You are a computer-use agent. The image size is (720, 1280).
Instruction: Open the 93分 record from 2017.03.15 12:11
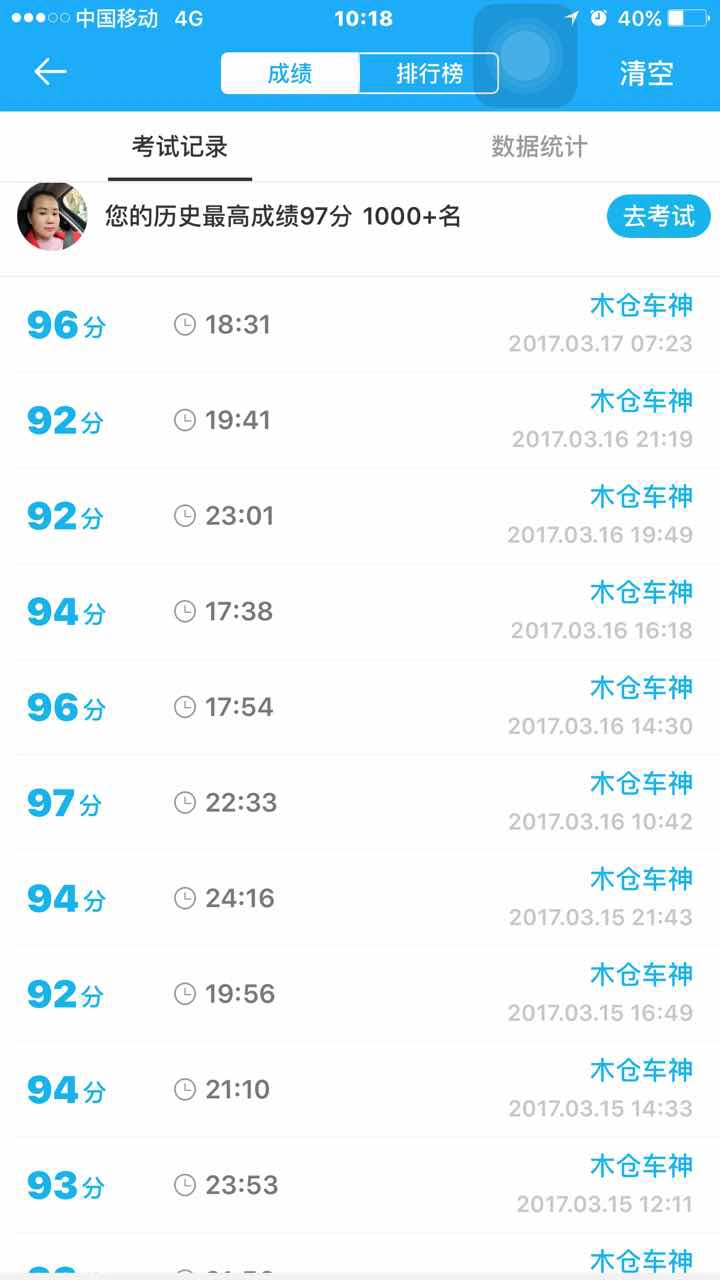click(x=360, y=1185)
